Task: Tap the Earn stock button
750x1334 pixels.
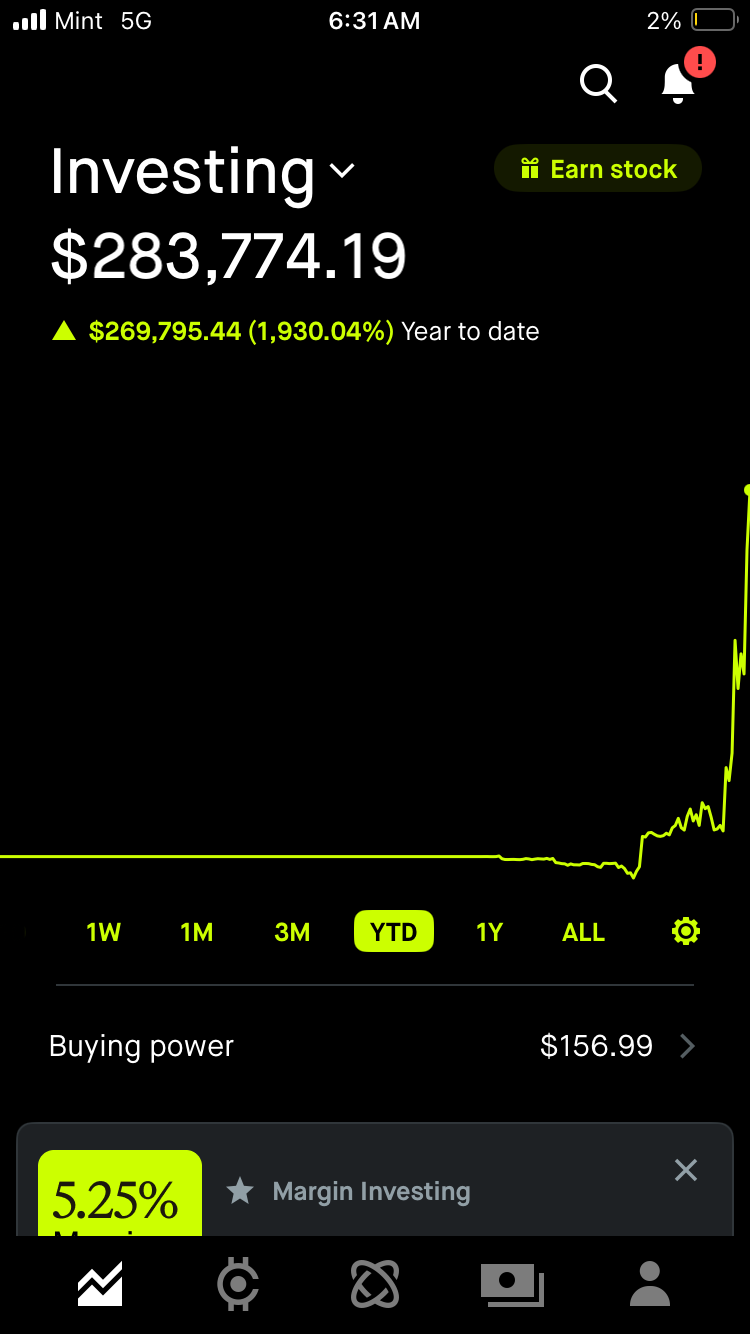Action: 598,169
